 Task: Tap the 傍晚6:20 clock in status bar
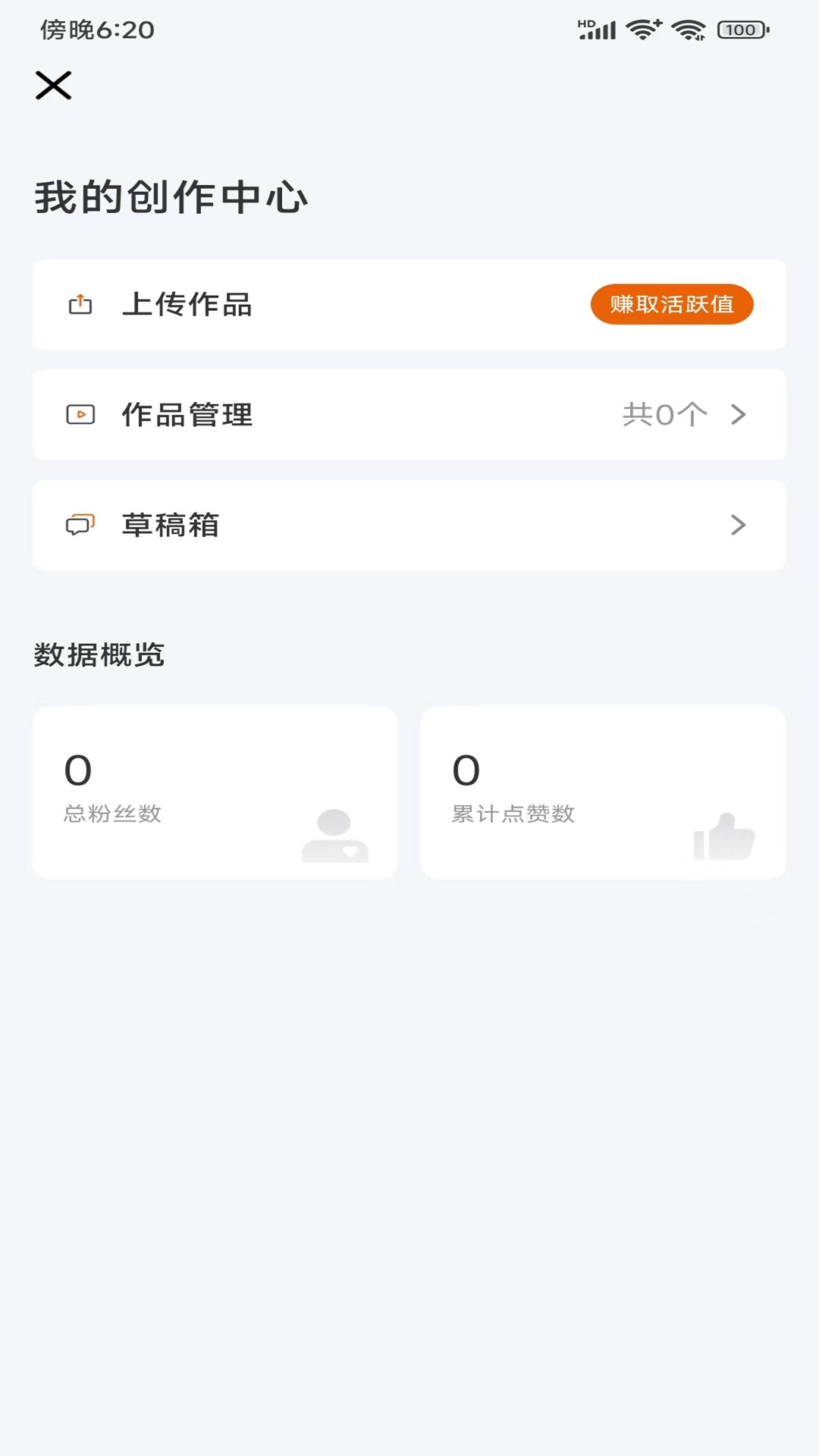pos(94,31)
